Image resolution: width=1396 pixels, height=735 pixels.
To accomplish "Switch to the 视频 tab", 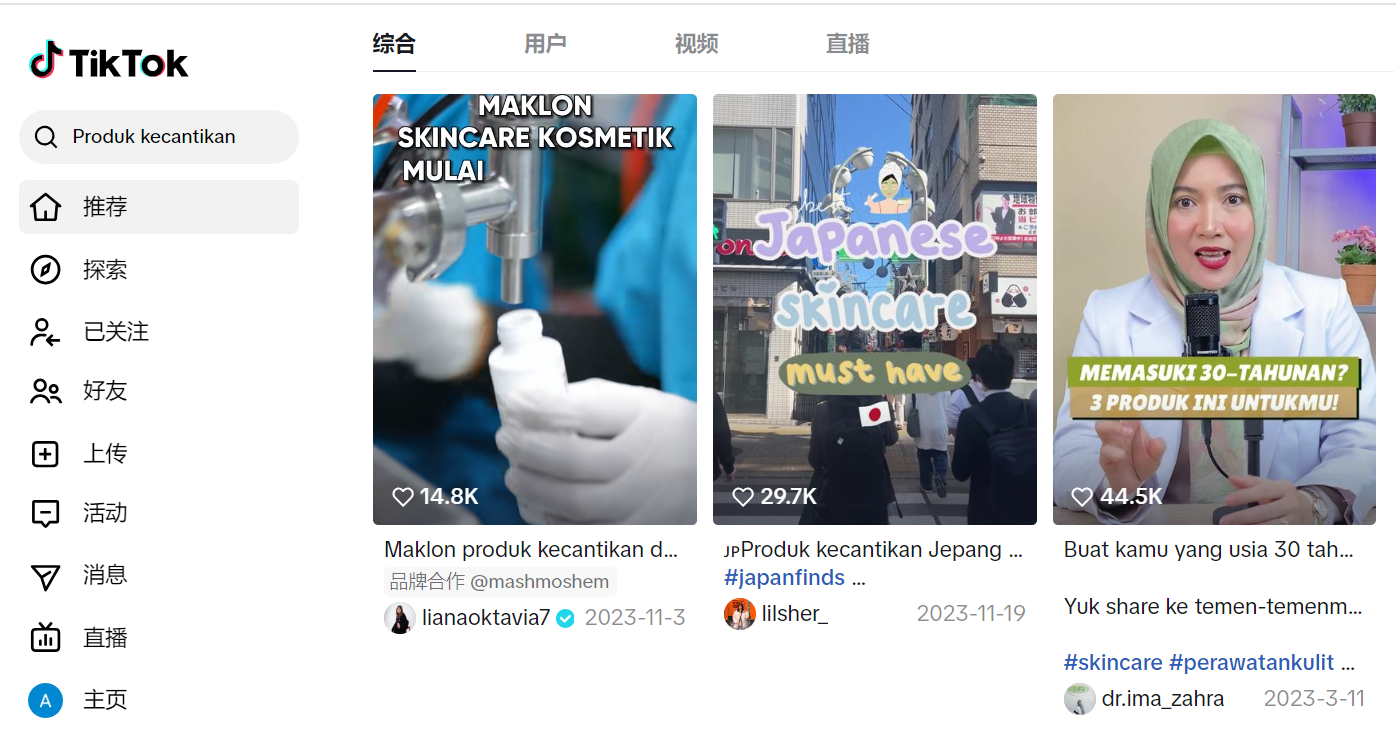I will [x=696, y=44].
